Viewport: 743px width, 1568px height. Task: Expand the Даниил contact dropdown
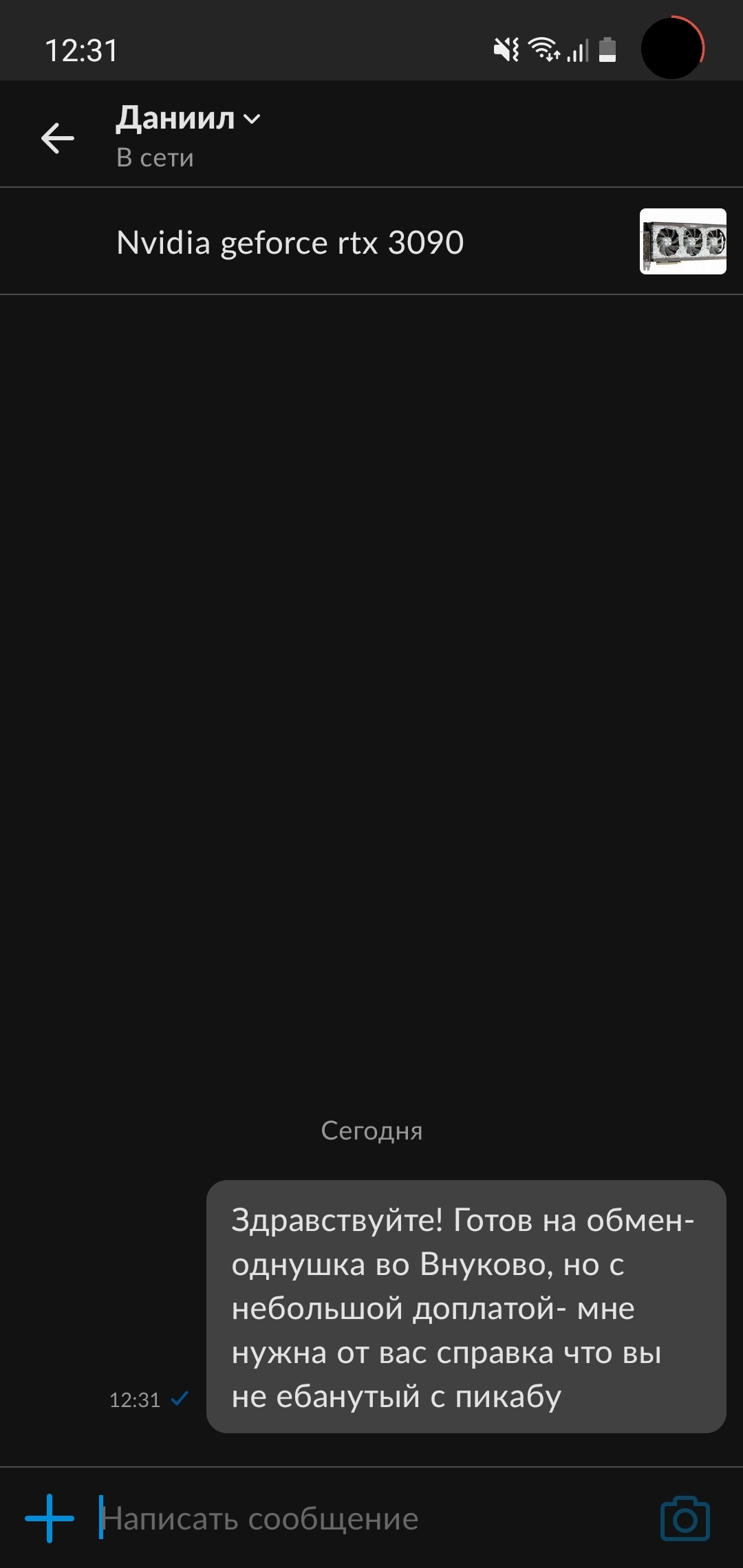pos(252,120)
